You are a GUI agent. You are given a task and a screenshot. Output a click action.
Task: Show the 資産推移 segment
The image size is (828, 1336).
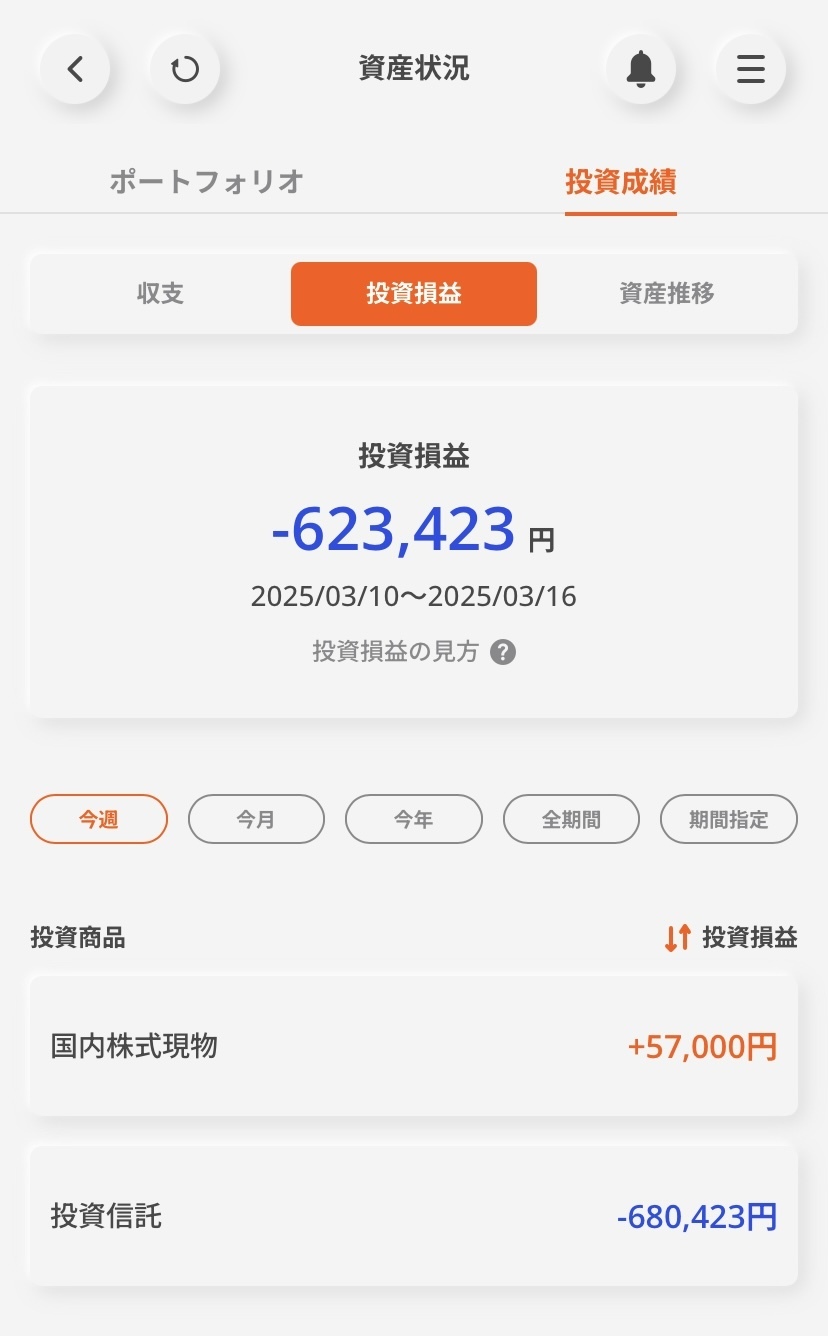pos(667,294)
